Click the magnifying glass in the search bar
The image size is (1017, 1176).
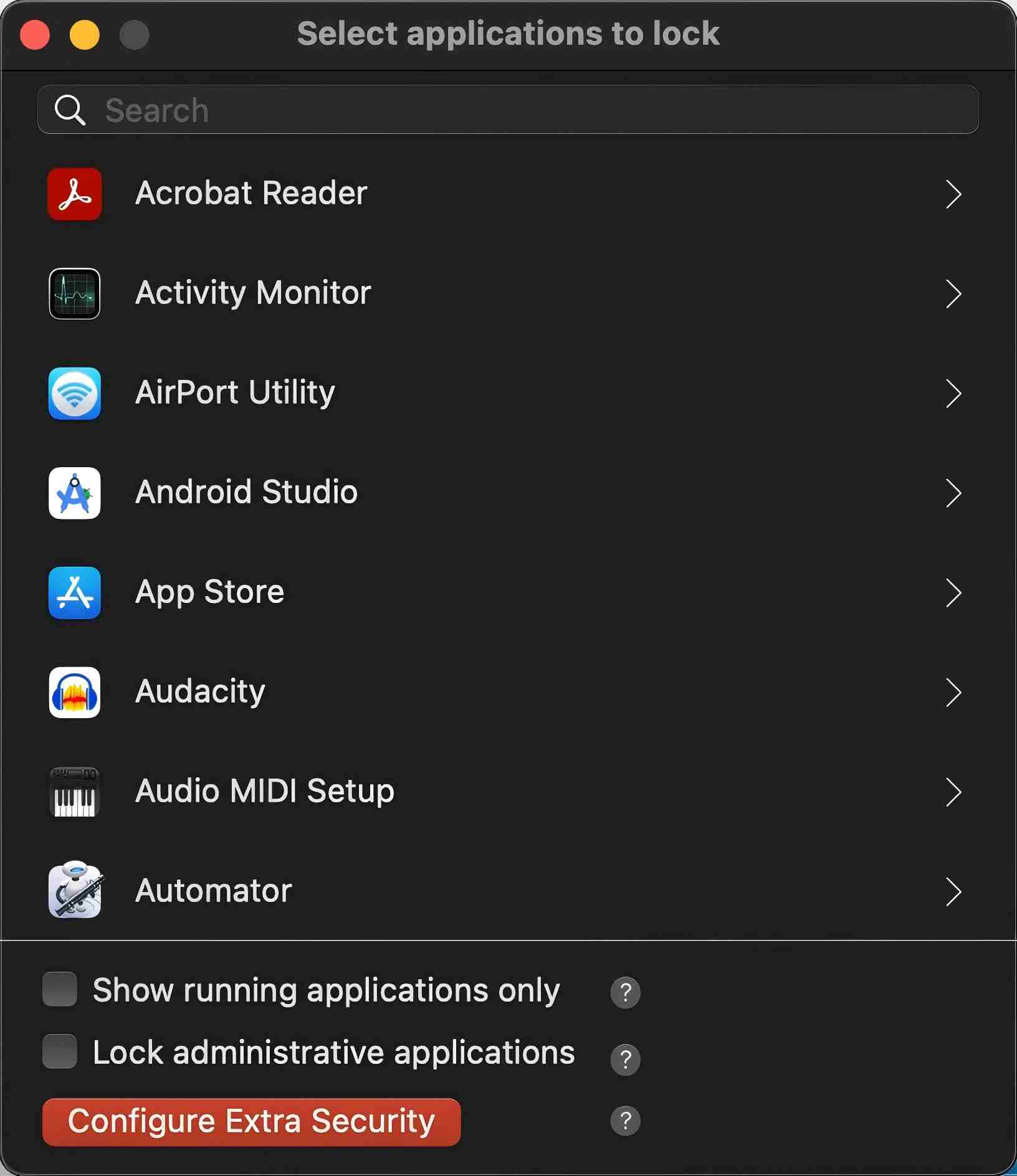[x=70, y=110]
